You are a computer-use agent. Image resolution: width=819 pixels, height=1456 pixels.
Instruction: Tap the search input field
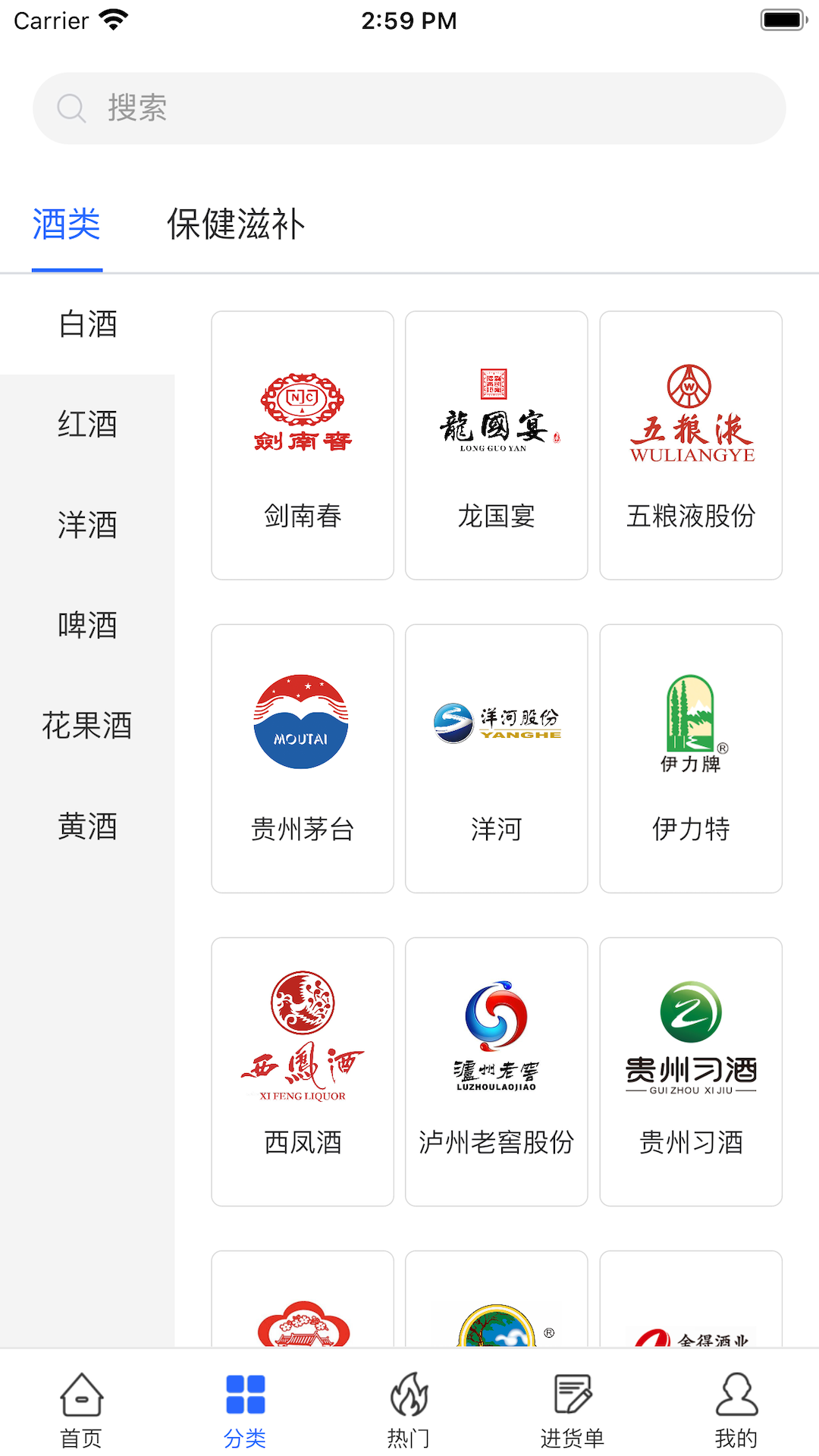click(x=409, y=108)
